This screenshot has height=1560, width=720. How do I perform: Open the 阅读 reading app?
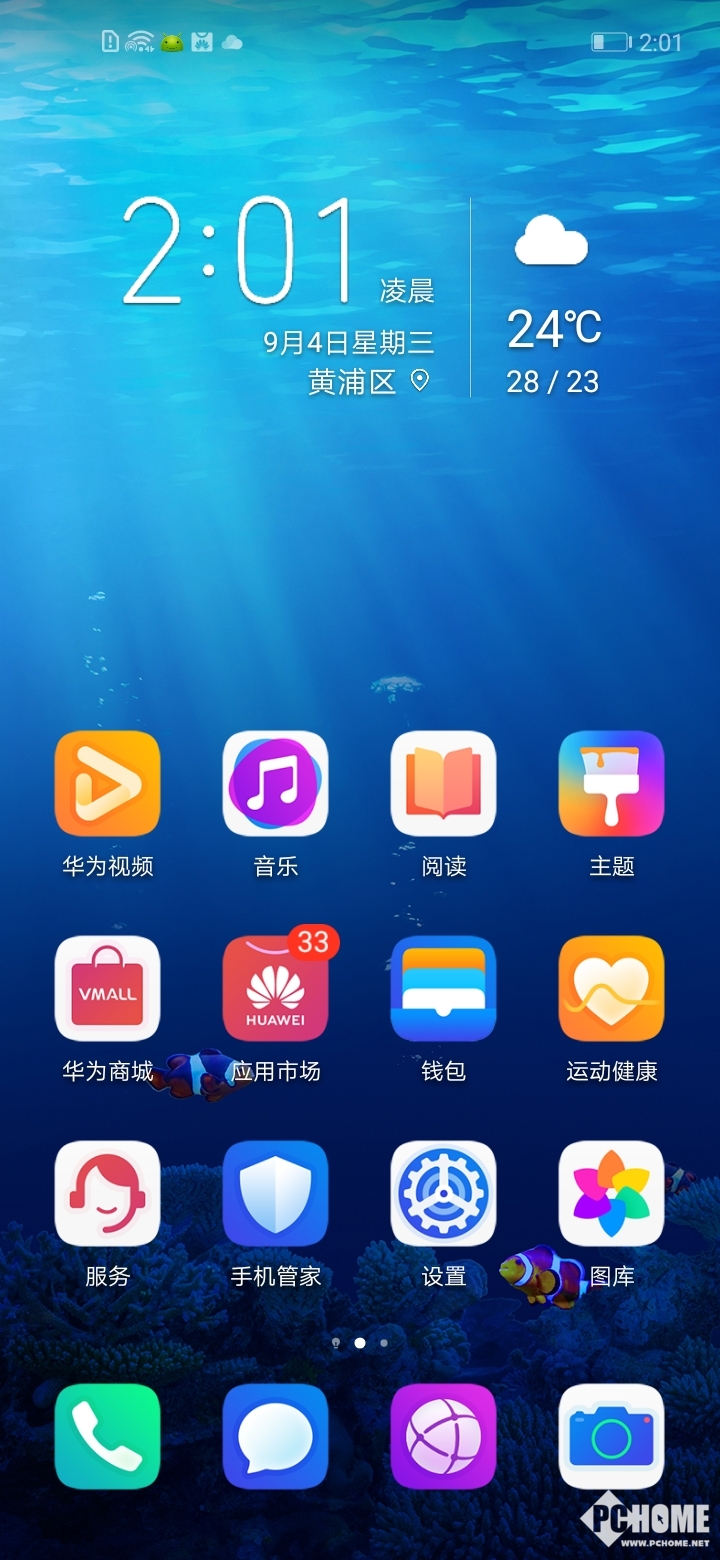pos(443,783)
